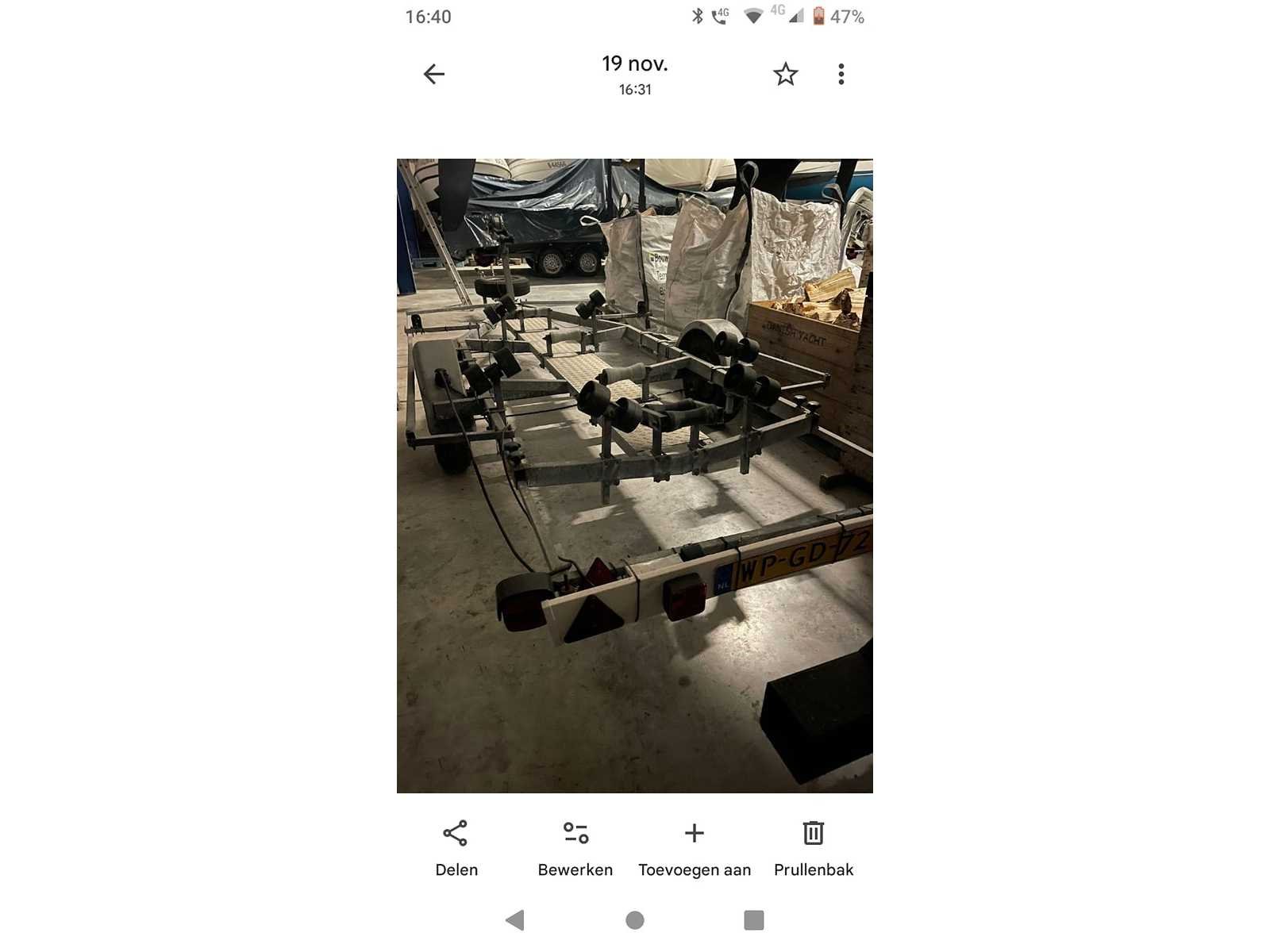The image size is (1270, 952).
Task: Tap the system home button
Action: point(635,920)
